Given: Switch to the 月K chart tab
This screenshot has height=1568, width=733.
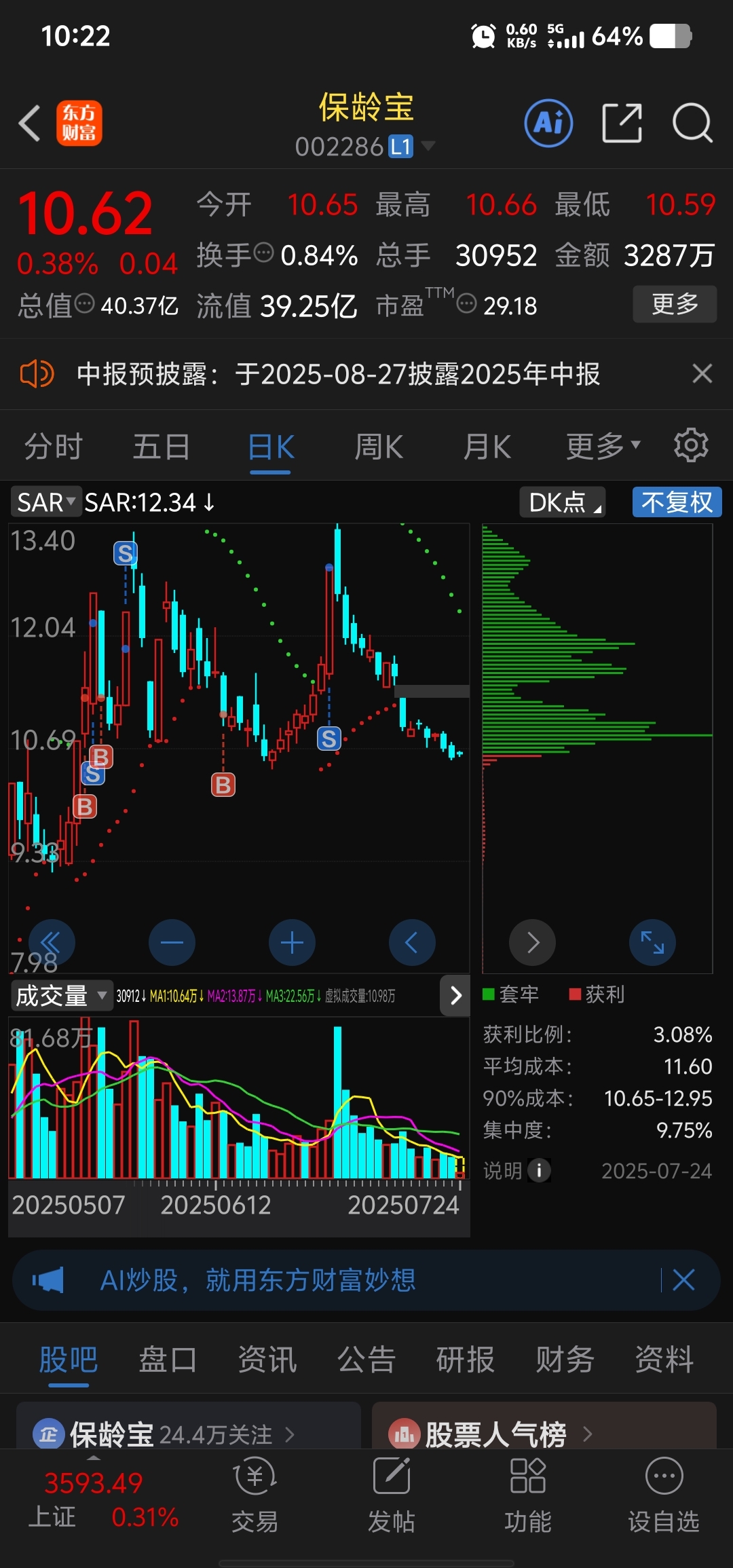Looking at the screenshot, I should 487,447.
